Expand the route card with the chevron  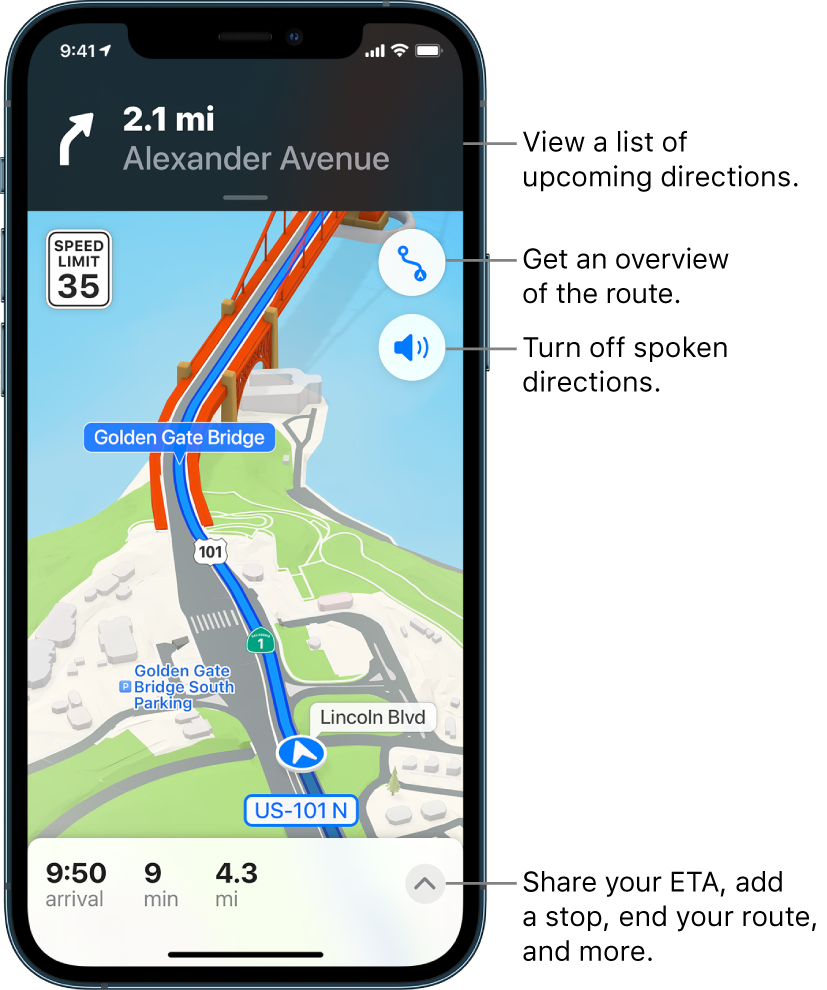[x=425, y=884]
